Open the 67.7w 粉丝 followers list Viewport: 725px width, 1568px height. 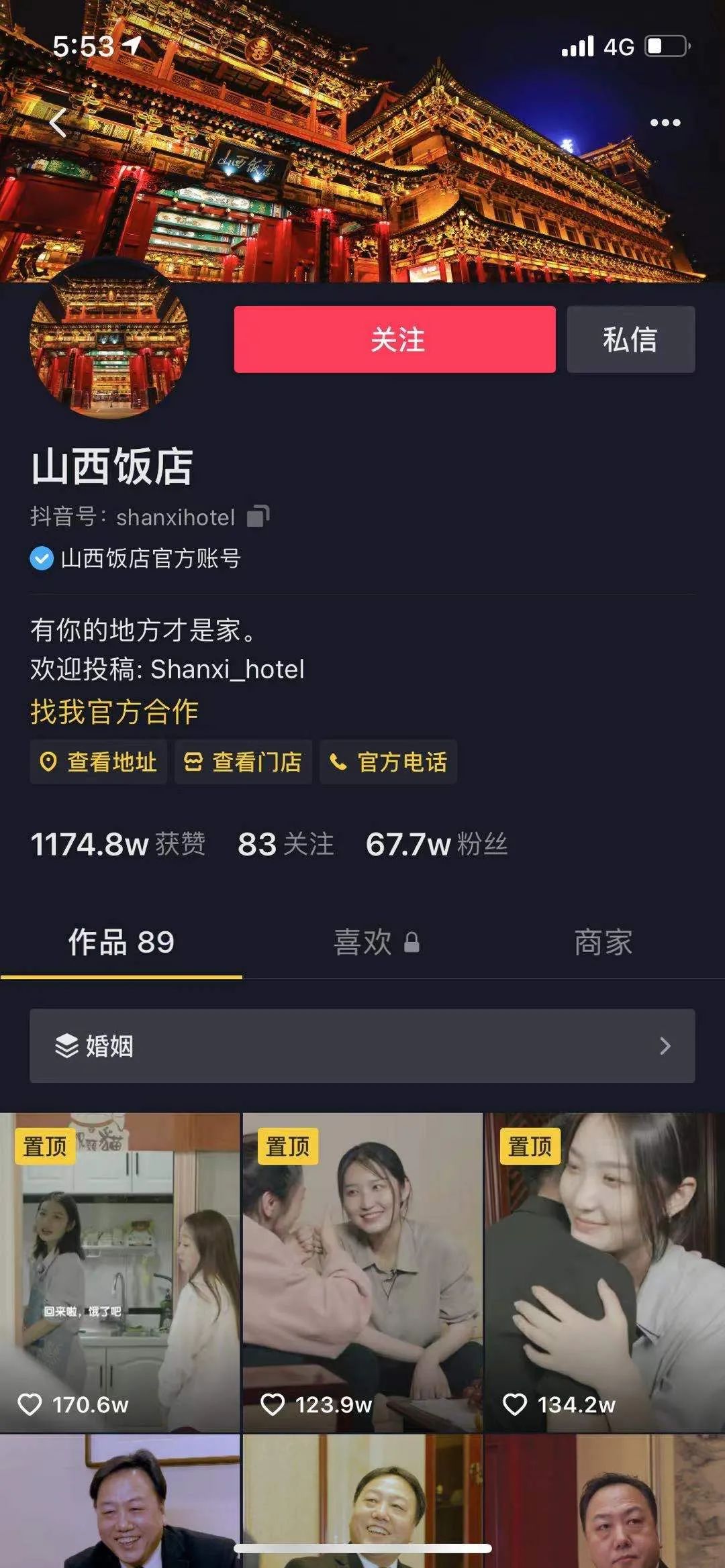(x=436, y=844)
